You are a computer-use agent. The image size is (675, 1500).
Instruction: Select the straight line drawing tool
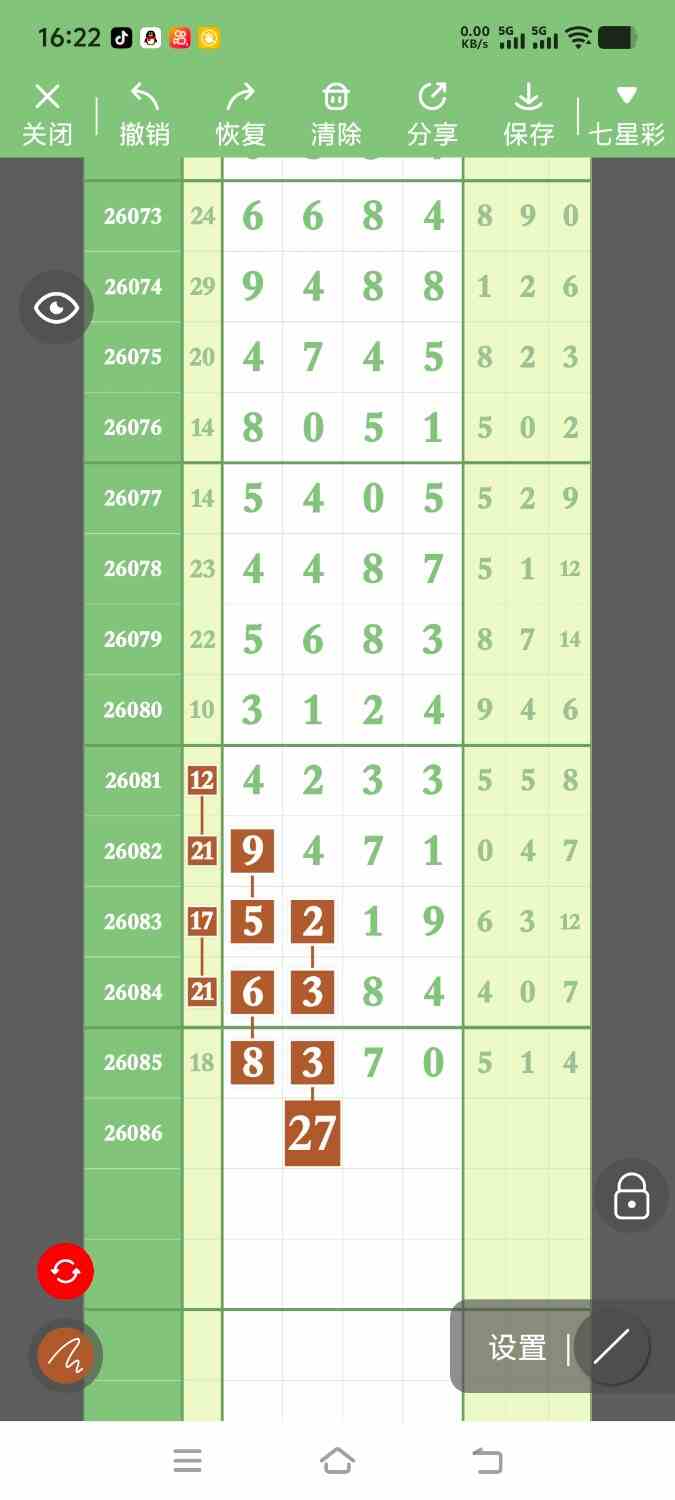click(x=612, y=1348)
